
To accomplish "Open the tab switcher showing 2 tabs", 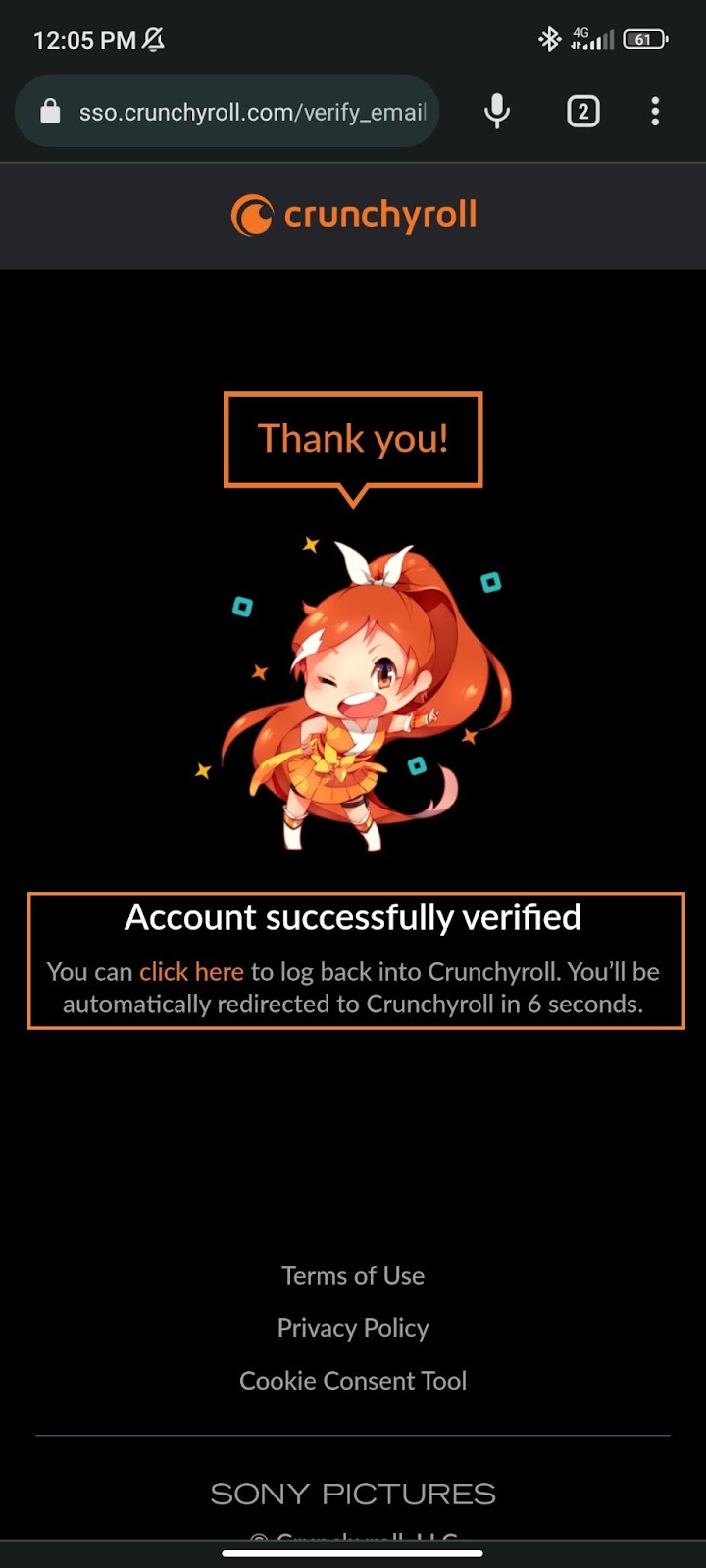I will point(582,111).
